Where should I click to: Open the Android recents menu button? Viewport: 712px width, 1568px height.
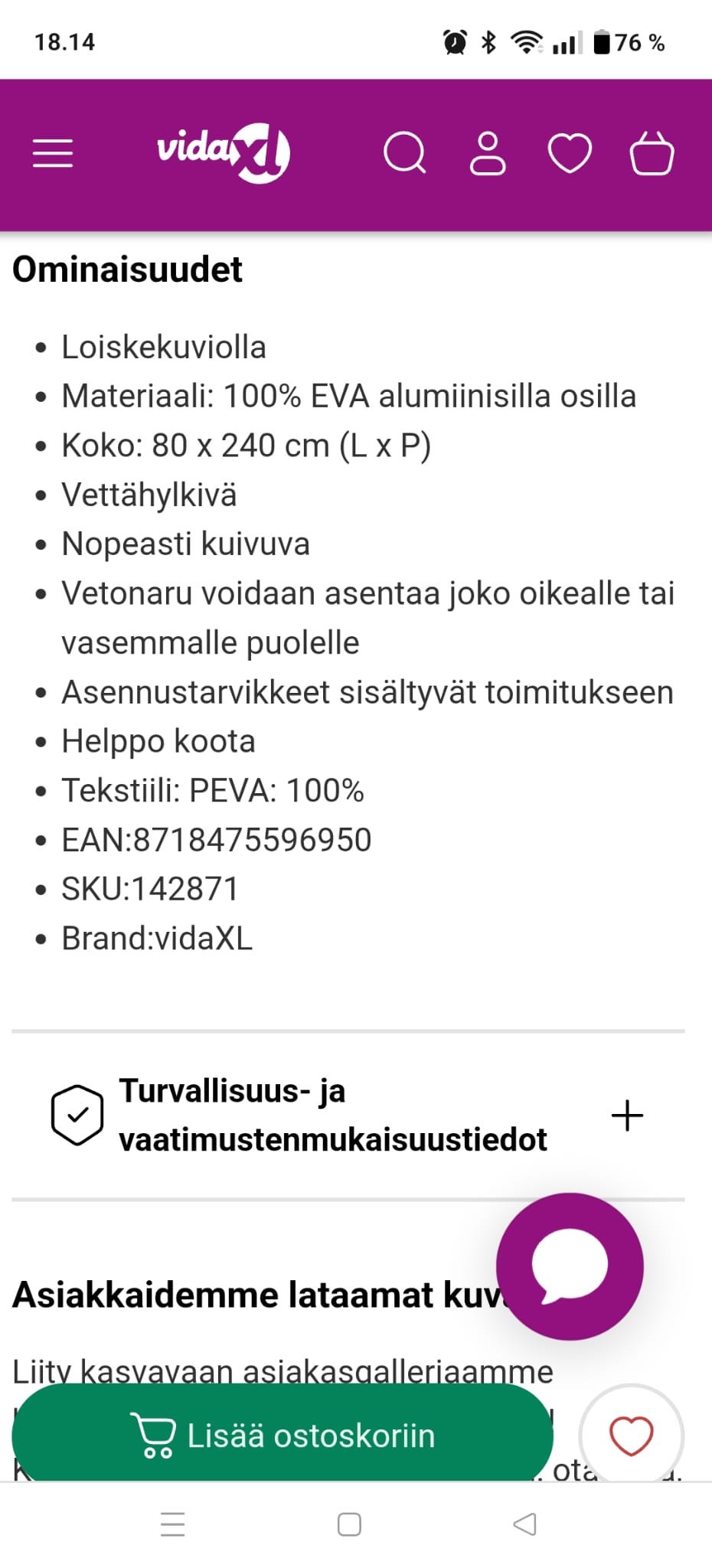click(173, 1525)
